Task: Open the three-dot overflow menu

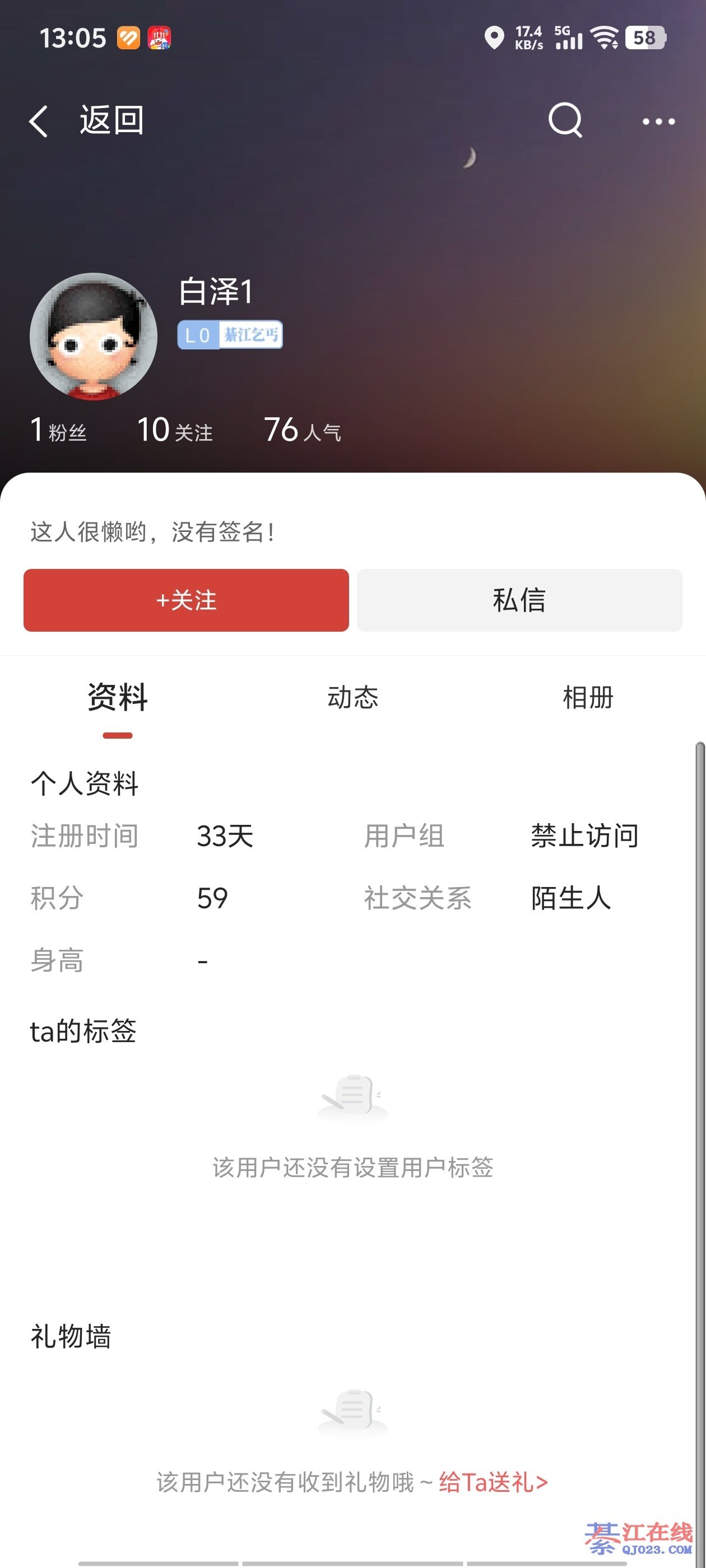Action: click(658, 122)
